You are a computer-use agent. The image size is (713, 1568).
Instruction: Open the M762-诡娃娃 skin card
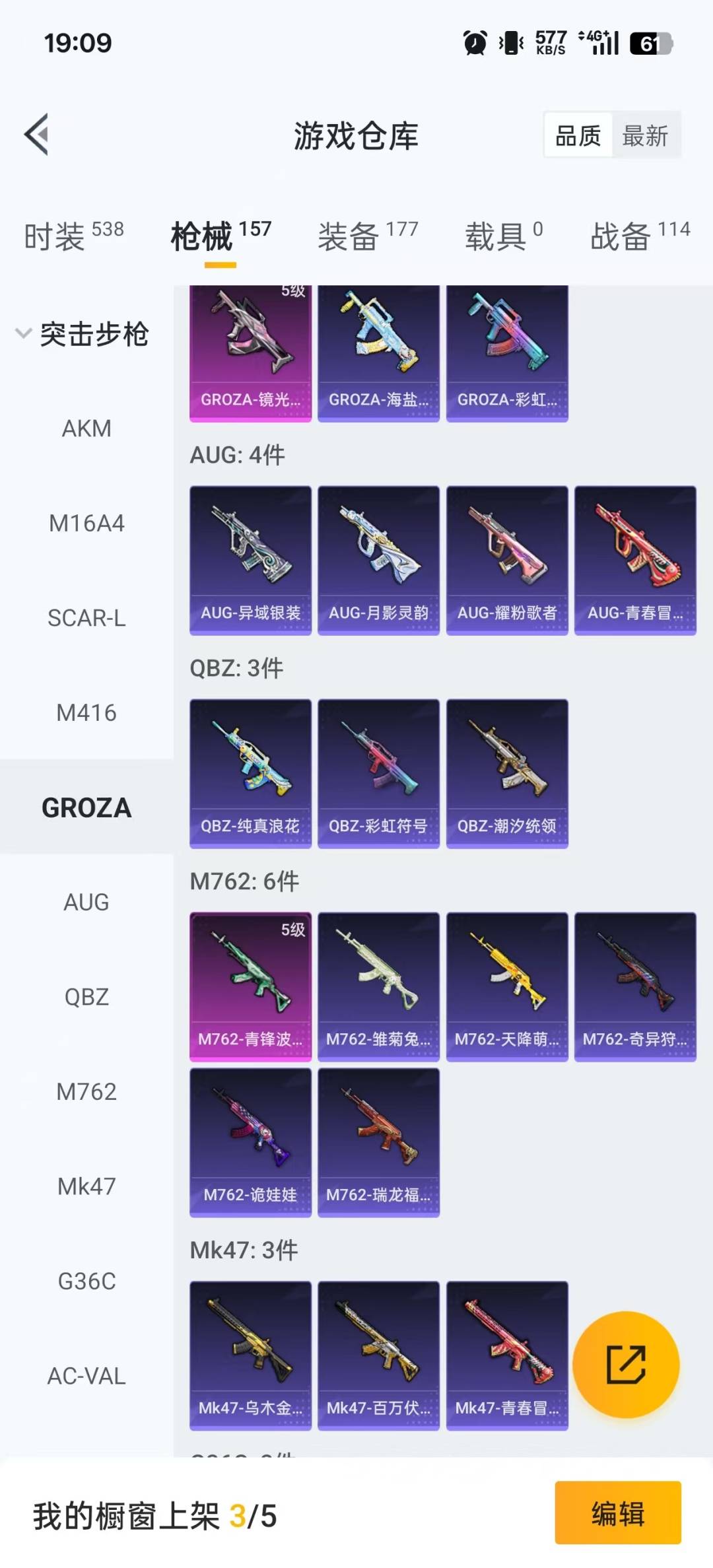click(250, 1143)
